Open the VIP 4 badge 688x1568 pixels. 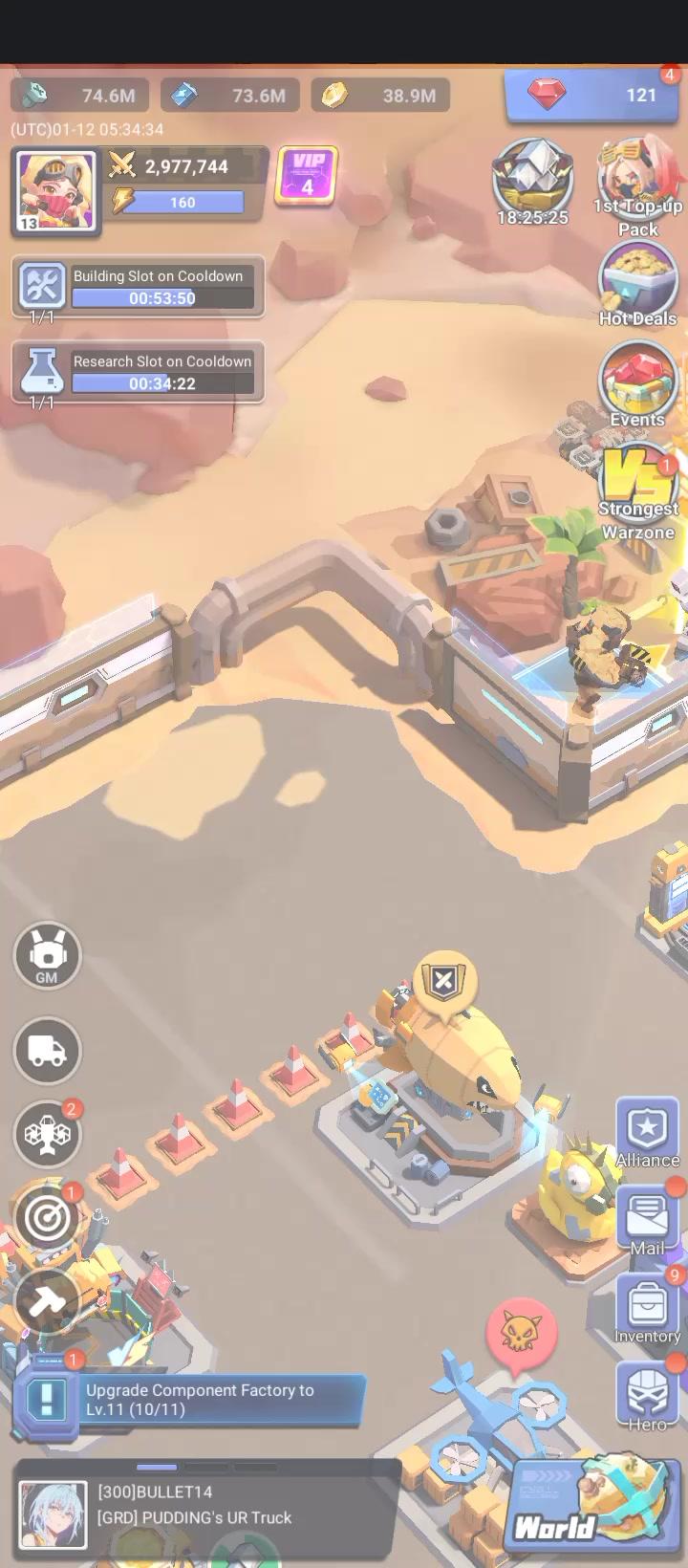coord(307,176)
